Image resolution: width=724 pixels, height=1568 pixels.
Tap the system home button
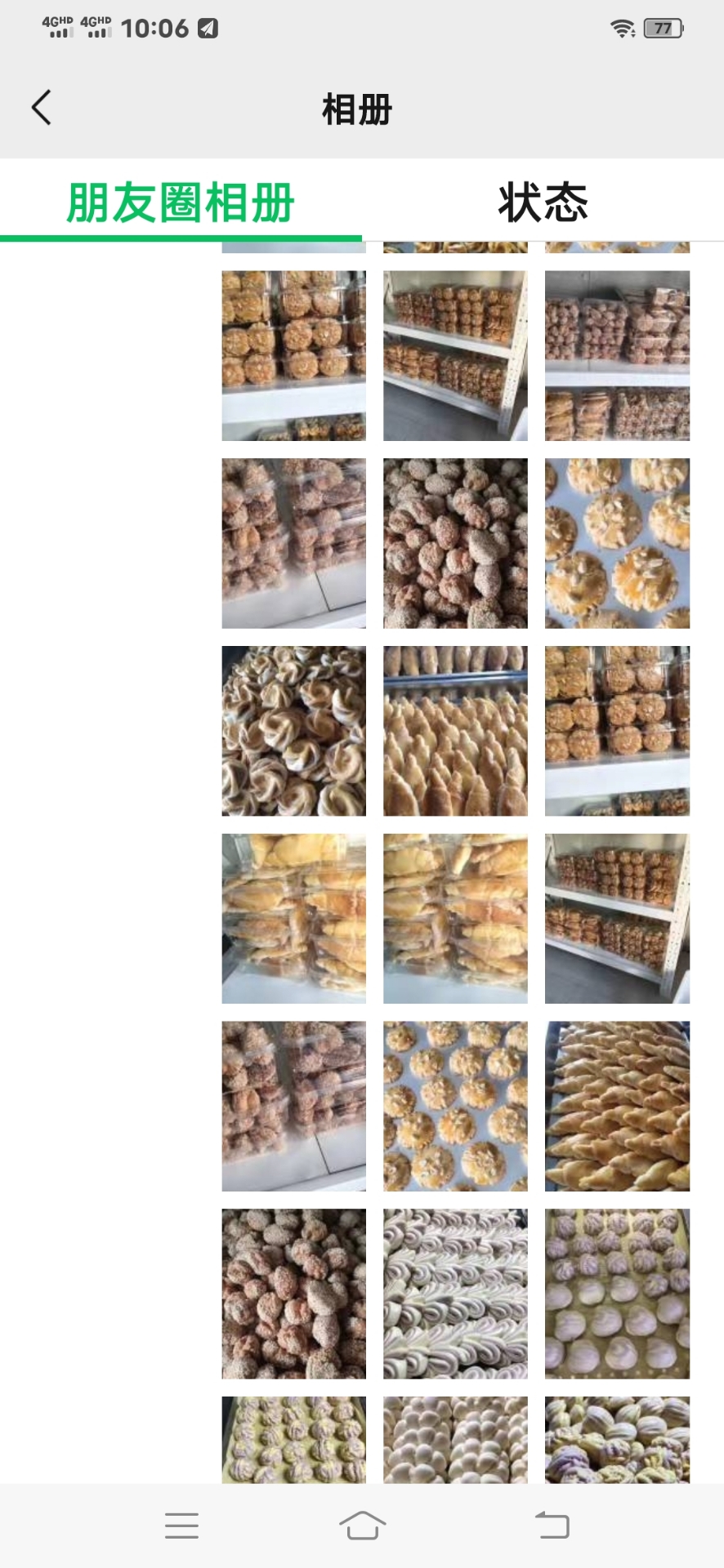coord(362,1526)
